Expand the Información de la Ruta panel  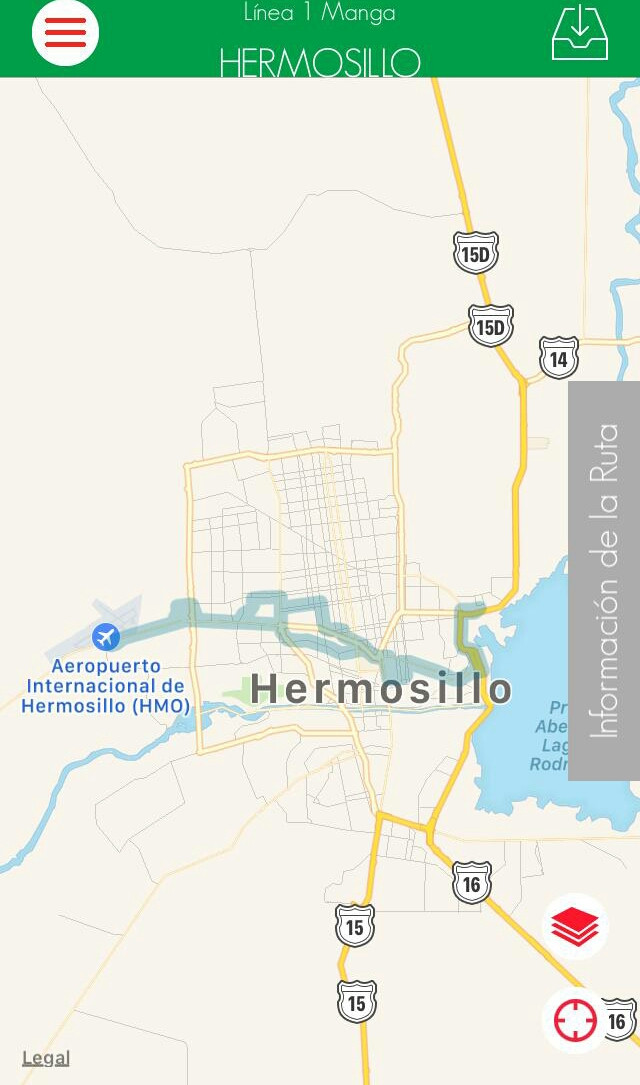[x=604, y=581]
